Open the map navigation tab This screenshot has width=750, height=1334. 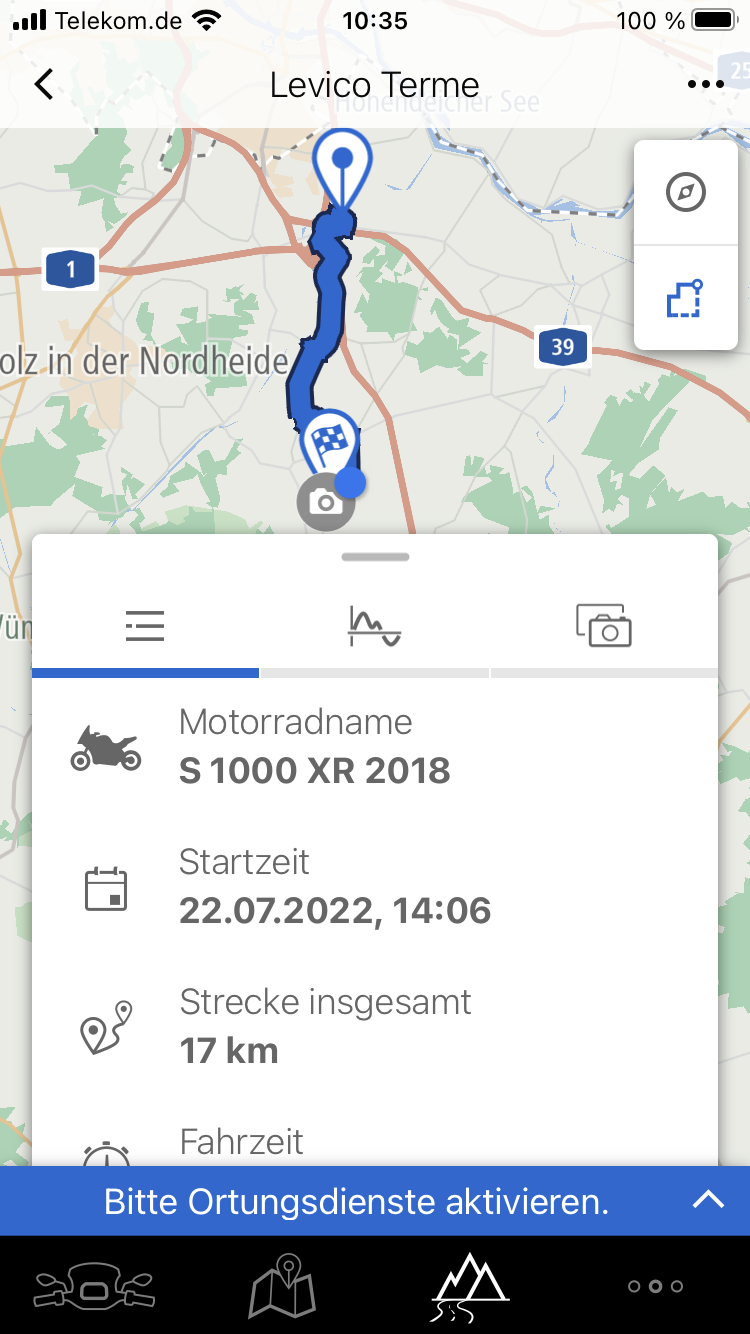coord(282,1286)
